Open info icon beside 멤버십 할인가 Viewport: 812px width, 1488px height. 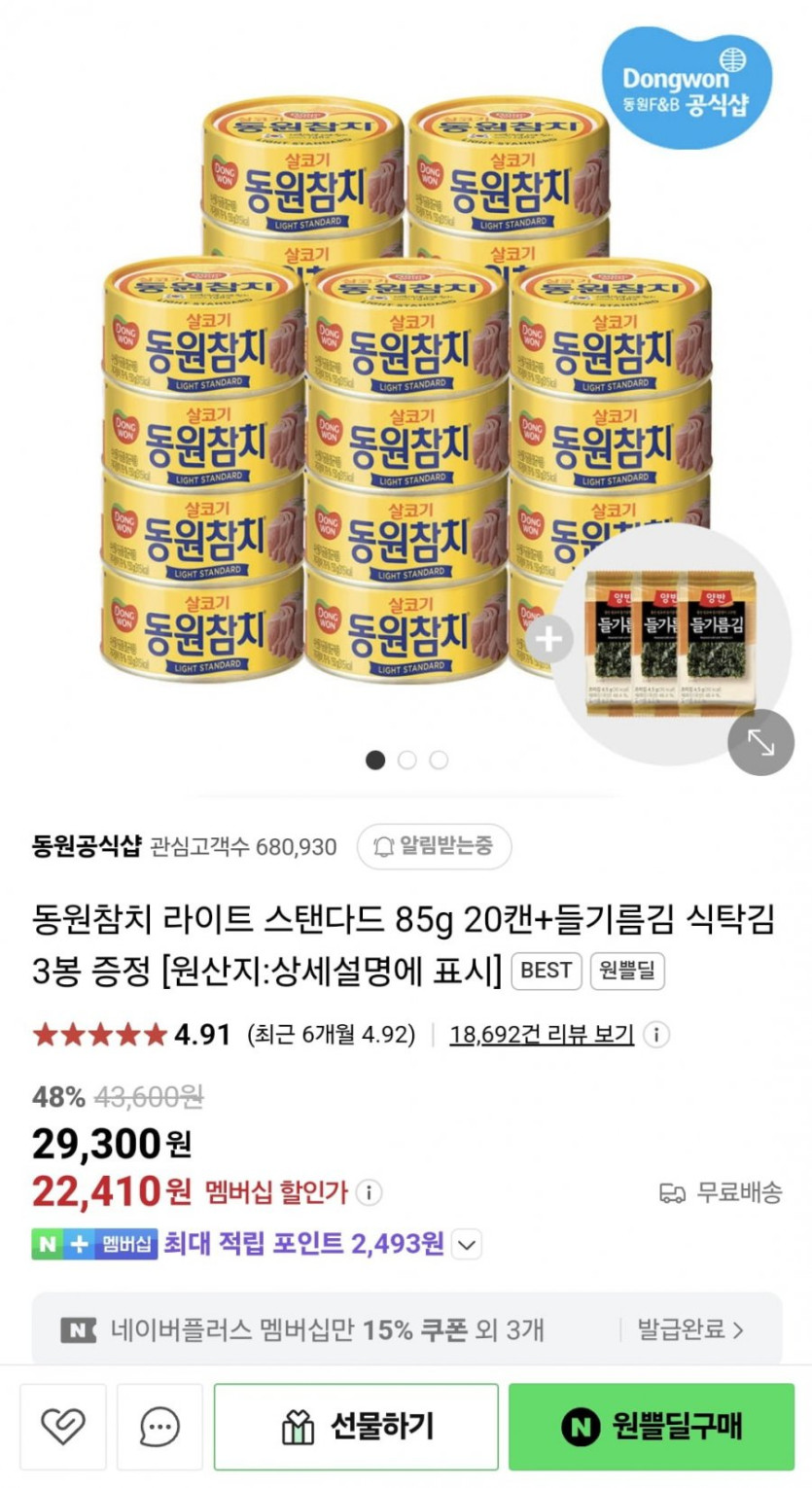pos(369,1191)
